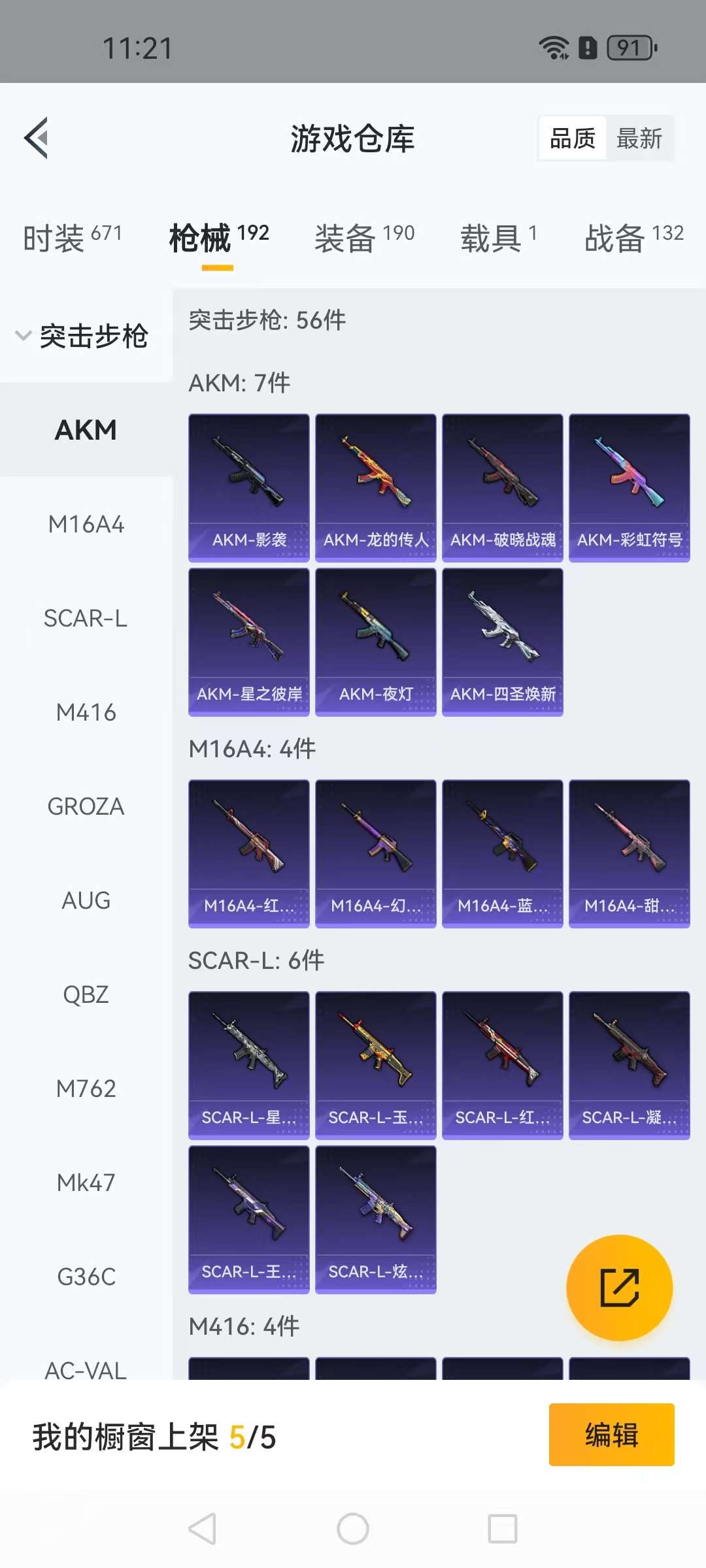Choose AUG from the weapon list

(86, 900)
